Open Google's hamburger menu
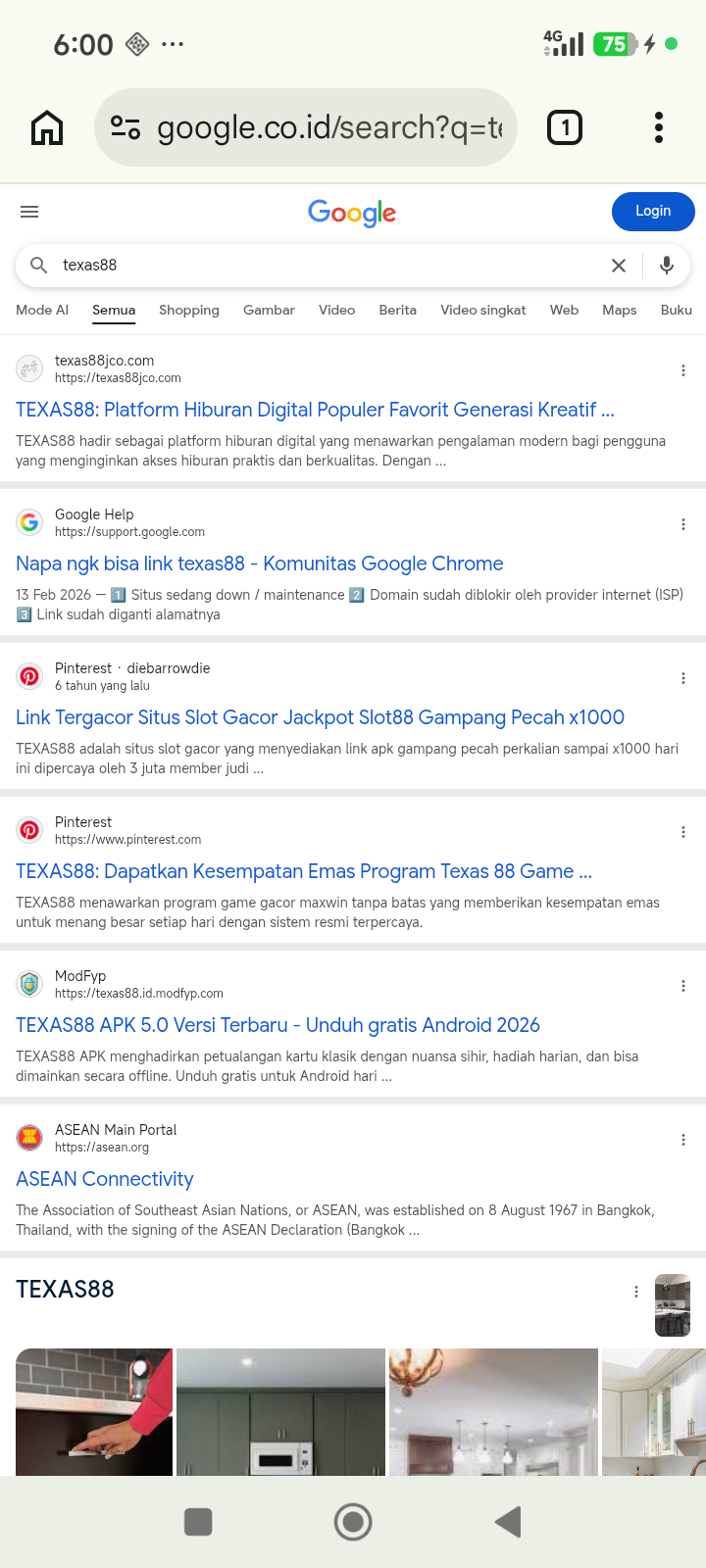Viewport: 706px width, 1568px height. pos(29,212)
